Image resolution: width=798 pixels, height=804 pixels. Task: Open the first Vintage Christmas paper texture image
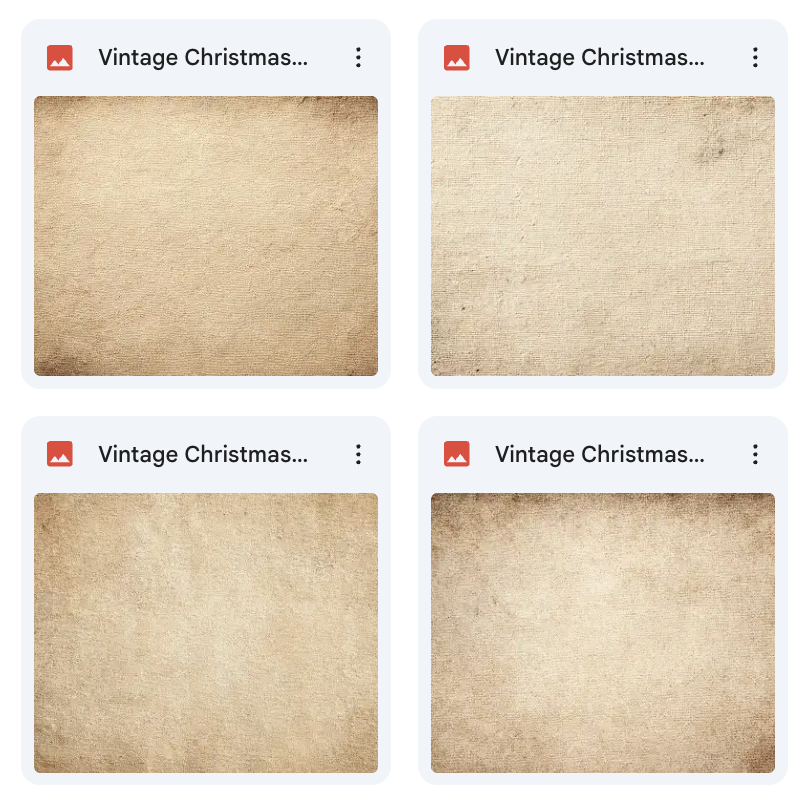click(206, 236)
